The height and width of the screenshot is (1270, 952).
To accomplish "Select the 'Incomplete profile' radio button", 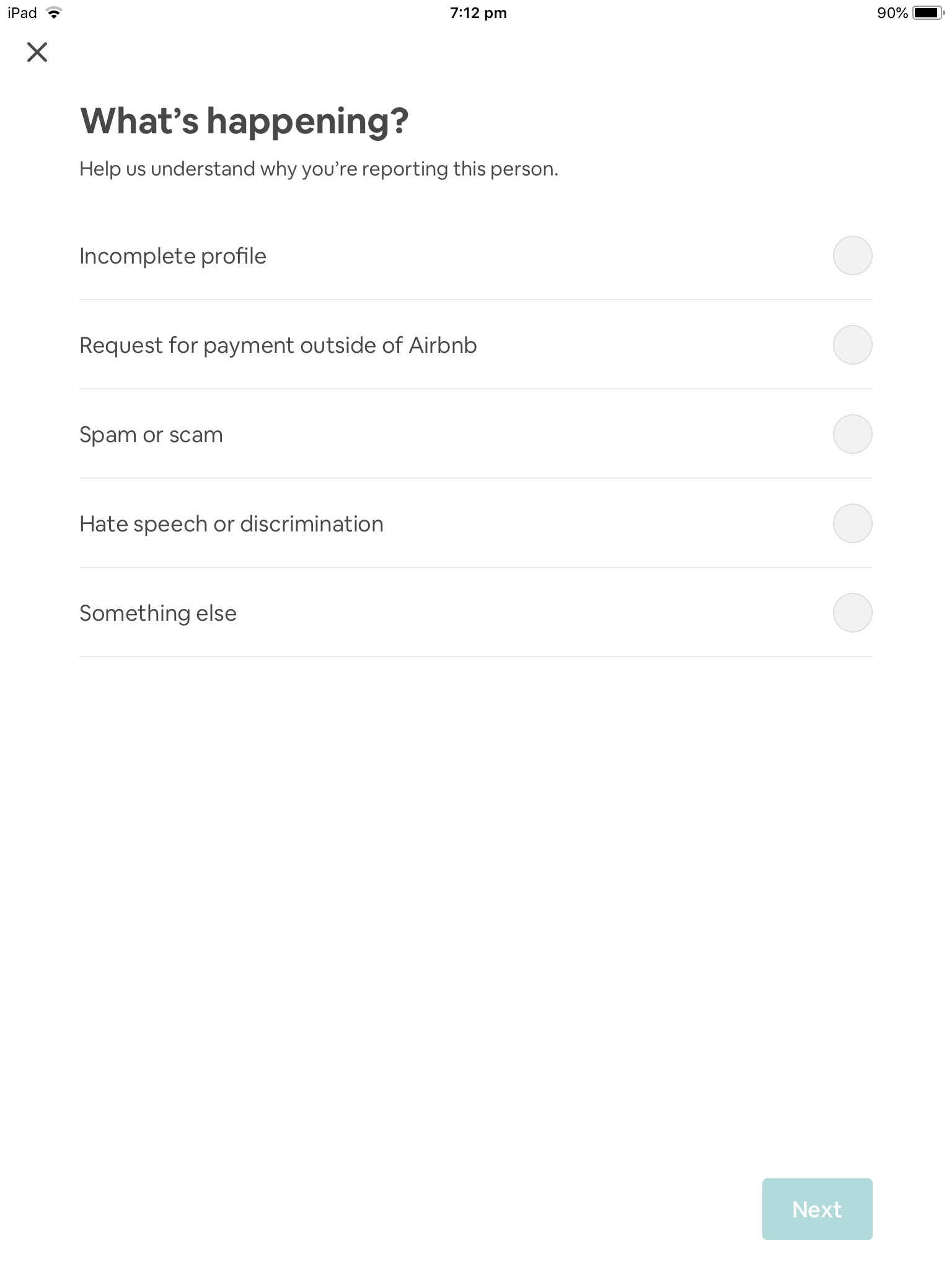I will pyautogui.click(x=852, y=255).
